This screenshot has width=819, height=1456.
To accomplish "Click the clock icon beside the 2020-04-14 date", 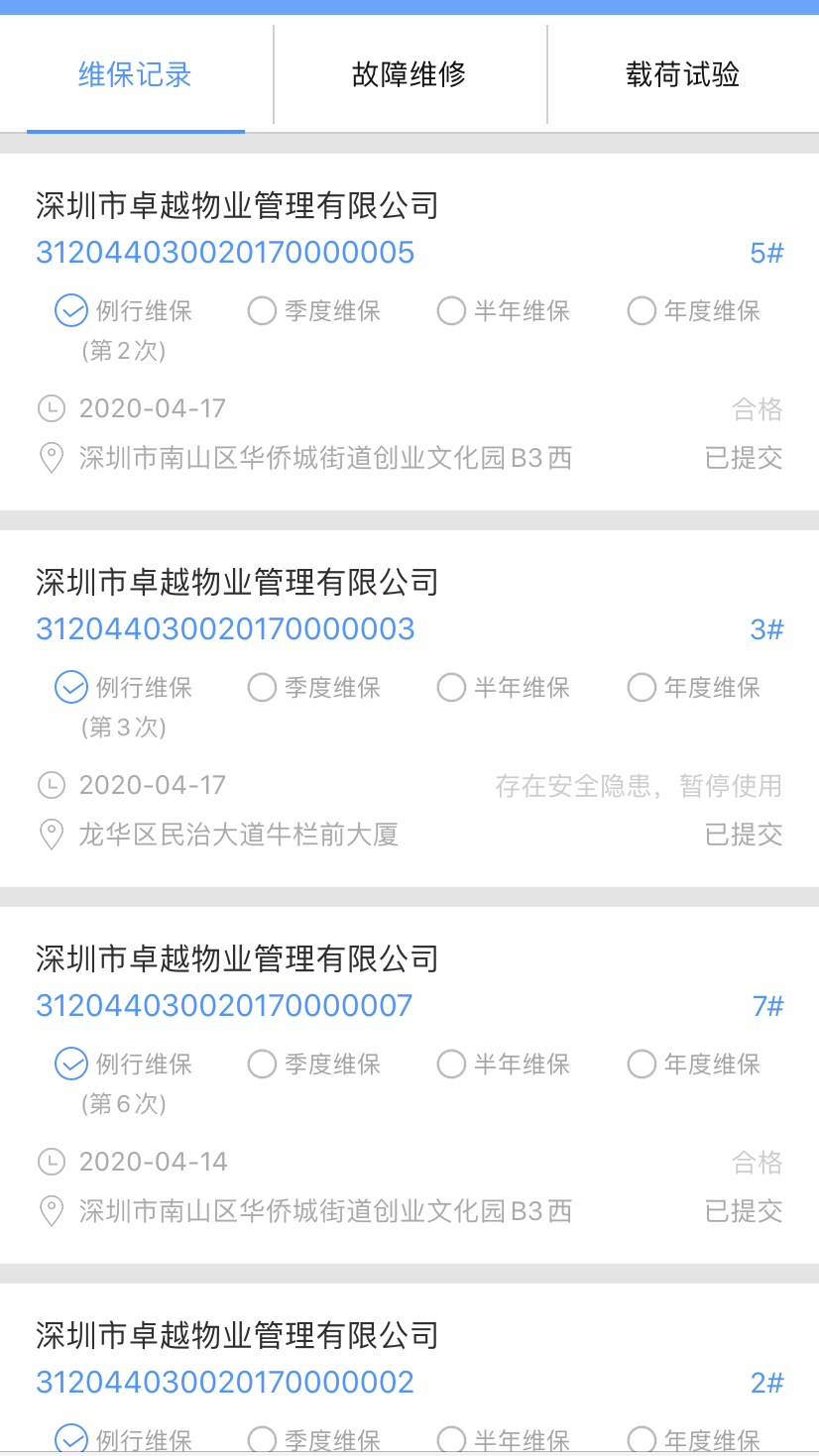I will coord(51,1161).
